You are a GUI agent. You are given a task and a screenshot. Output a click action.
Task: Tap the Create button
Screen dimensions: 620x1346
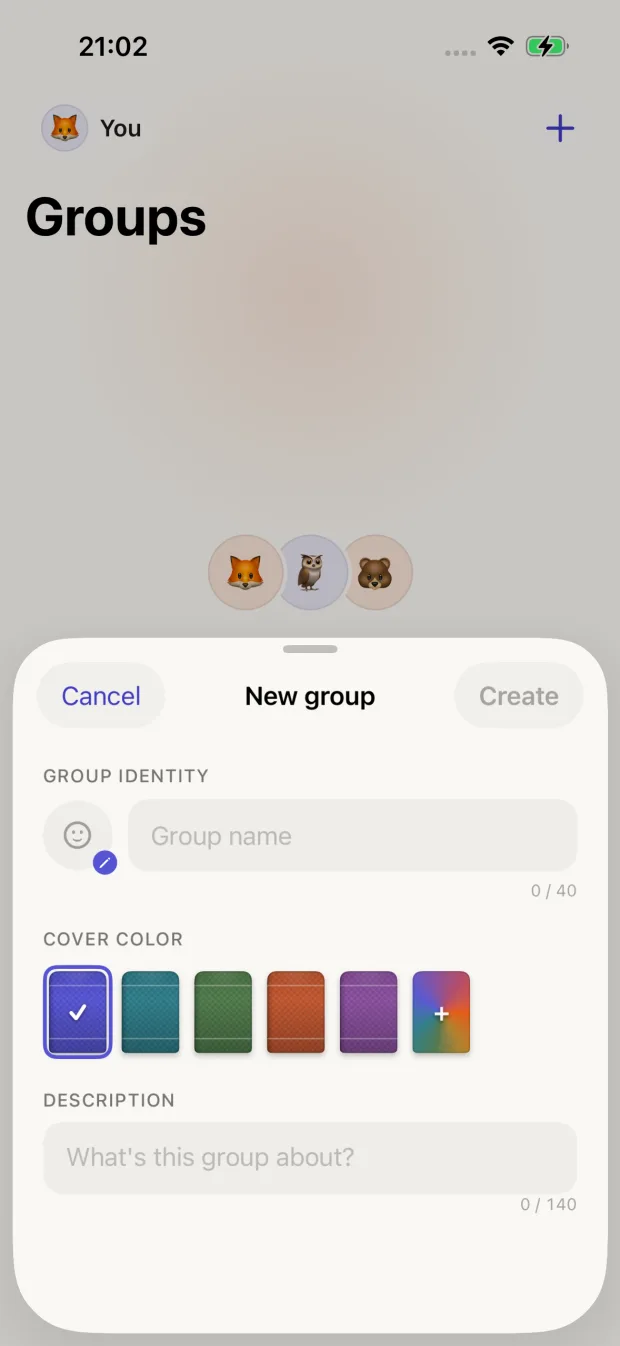[518, 696]
